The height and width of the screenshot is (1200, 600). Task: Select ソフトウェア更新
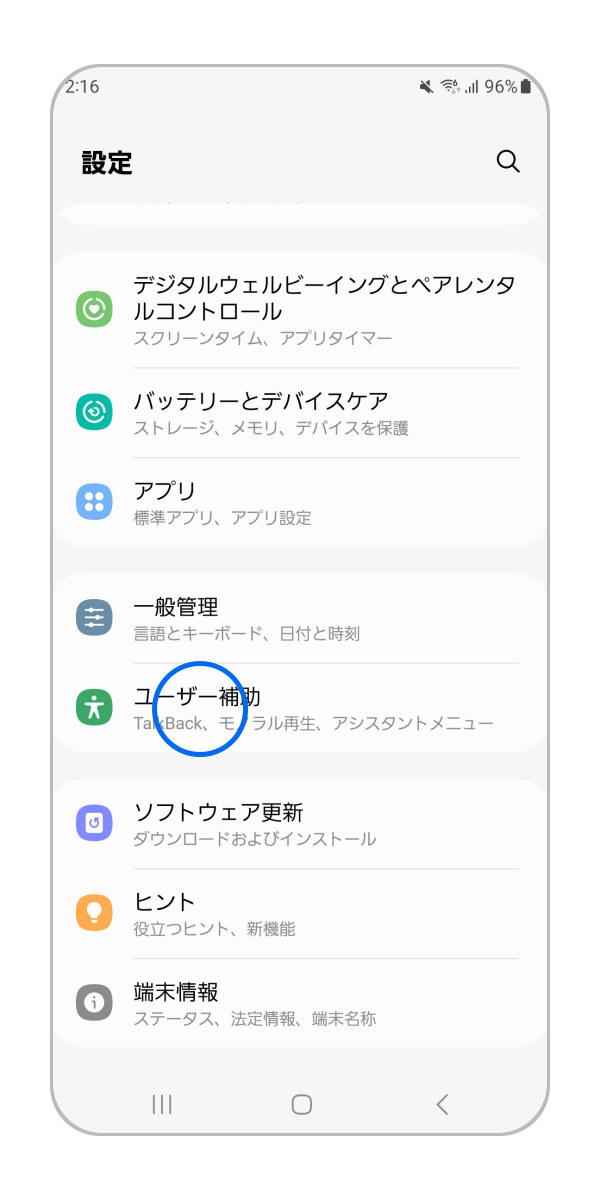click(300, 824)
